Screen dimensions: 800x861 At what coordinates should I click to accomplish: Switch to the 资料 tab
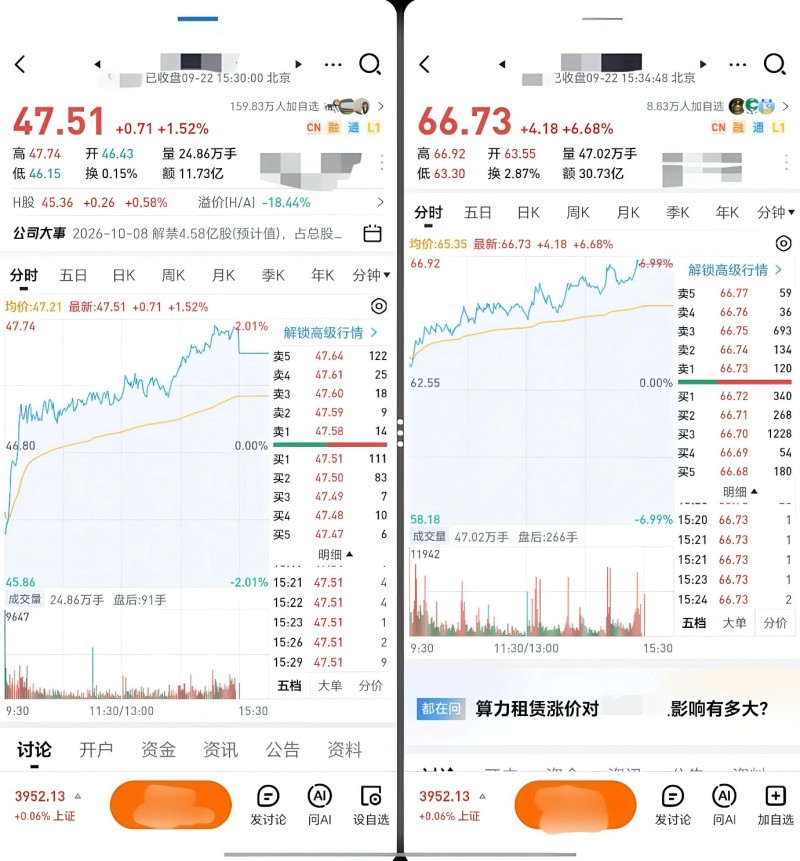point(344,750)
